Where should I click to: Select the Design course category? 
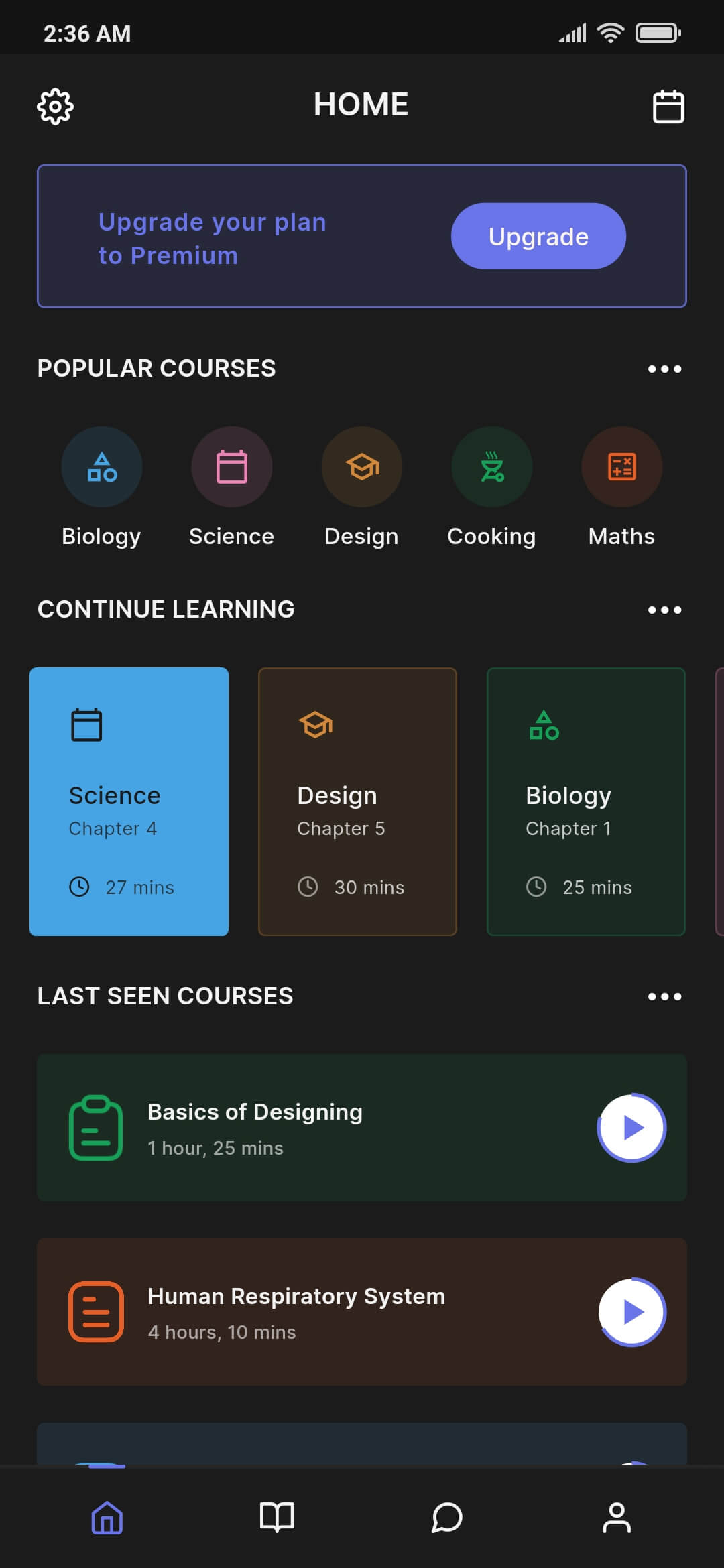(362, 488)
